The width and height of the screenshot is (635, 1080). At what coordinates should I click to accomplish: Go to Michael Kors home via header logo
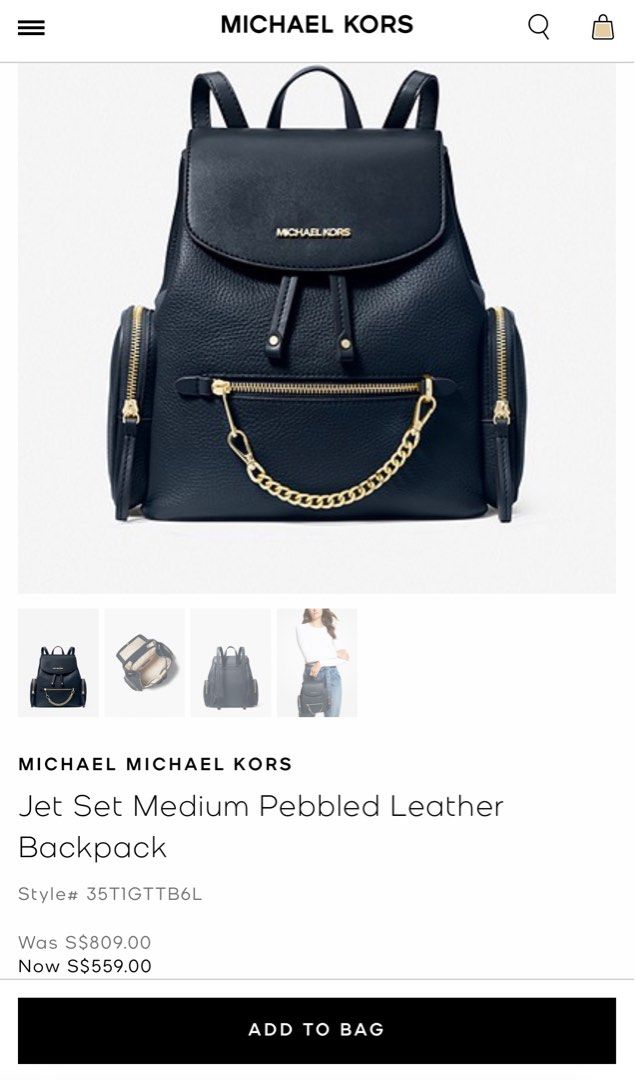[x=317, y=25]
